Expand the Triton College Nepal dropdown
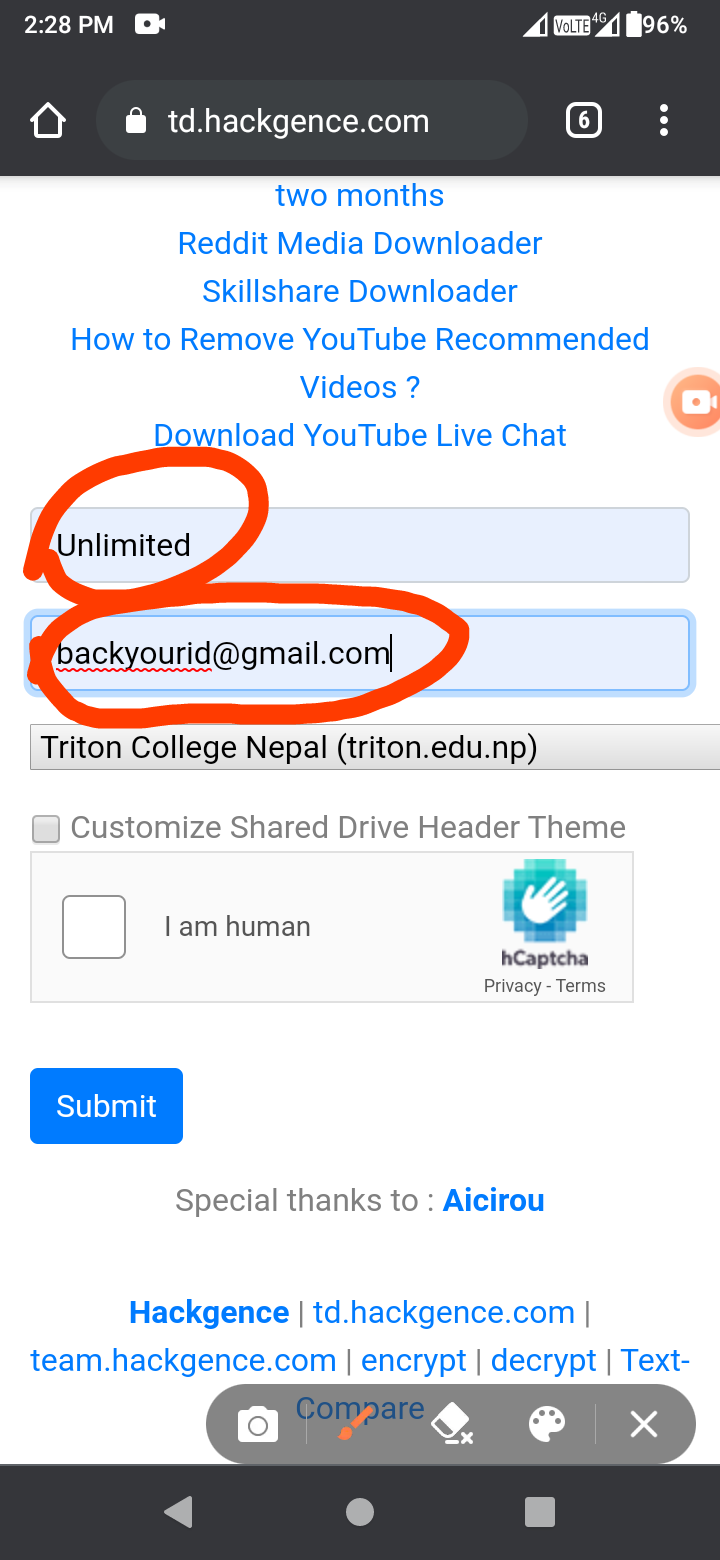This screenshot has width=720, height=1560. click(375, 748)
